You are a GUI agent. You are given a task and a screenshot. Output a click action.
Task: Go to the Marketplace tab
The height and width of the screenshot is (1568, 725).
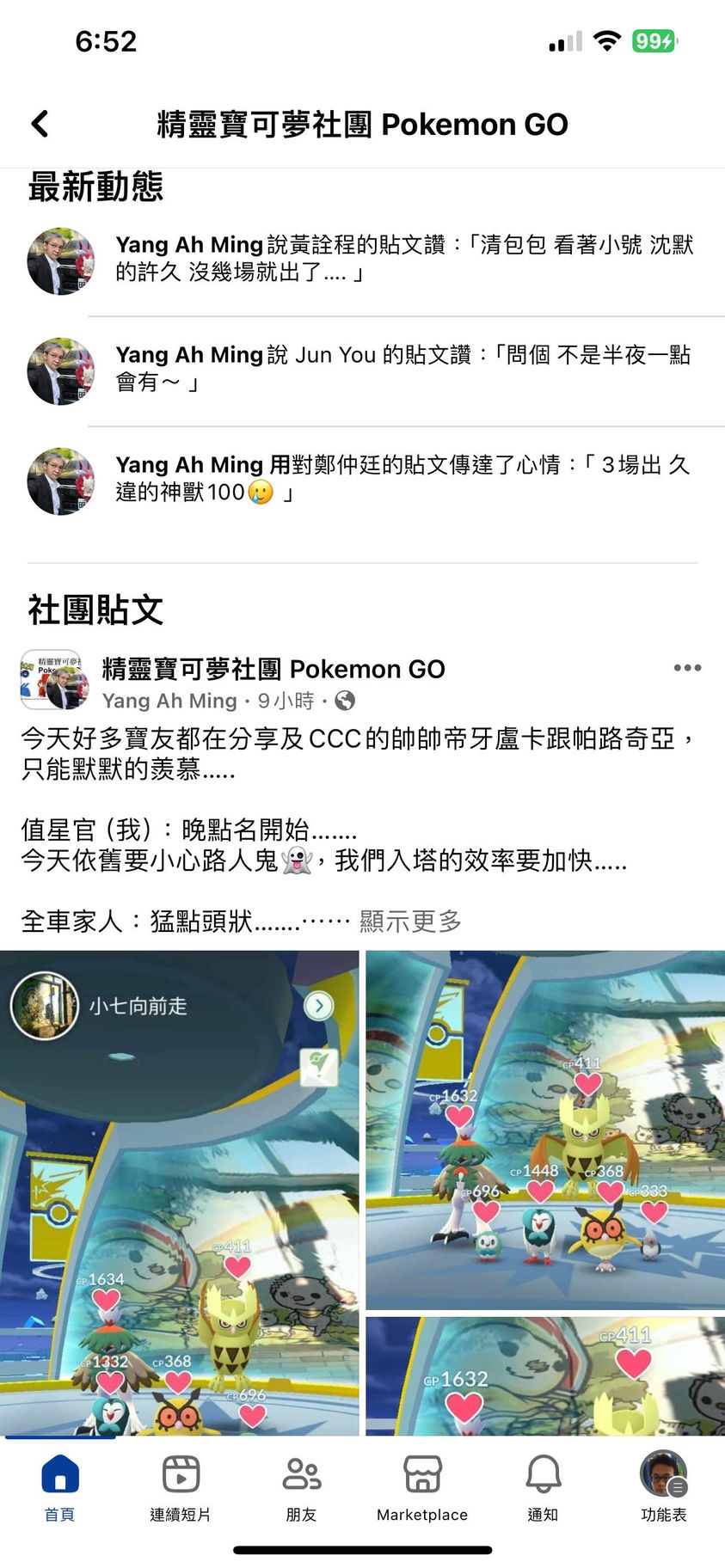422,1487
